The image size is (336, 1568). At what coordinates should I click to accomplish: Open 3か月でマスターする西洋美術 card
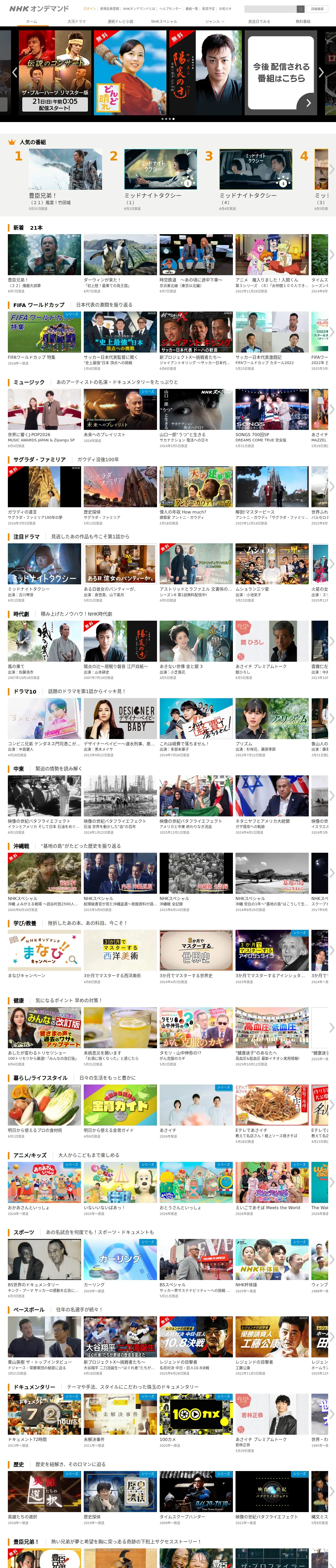click(120, 950)
